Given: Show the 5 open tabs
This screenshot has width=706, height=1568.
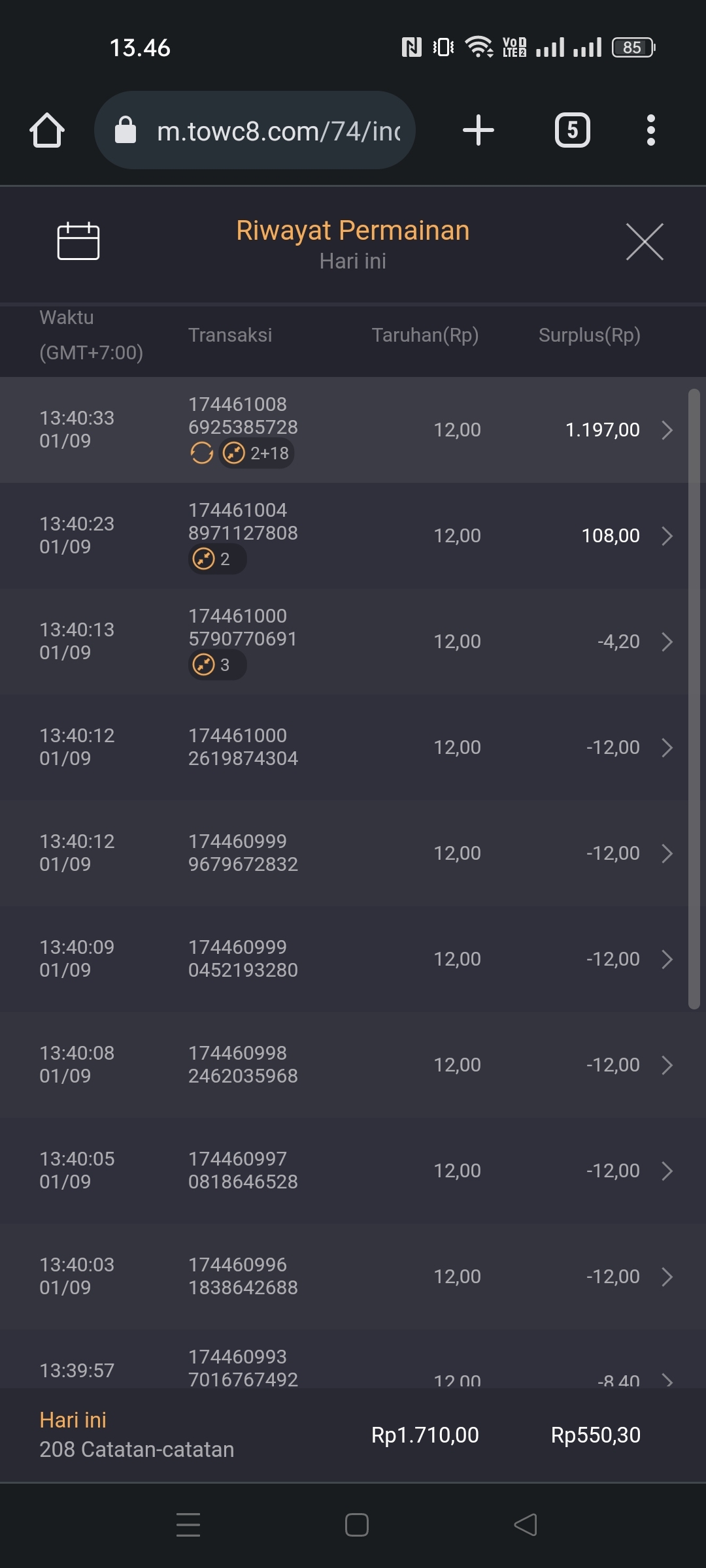Looking at the screenshot, I should (573, 130).
